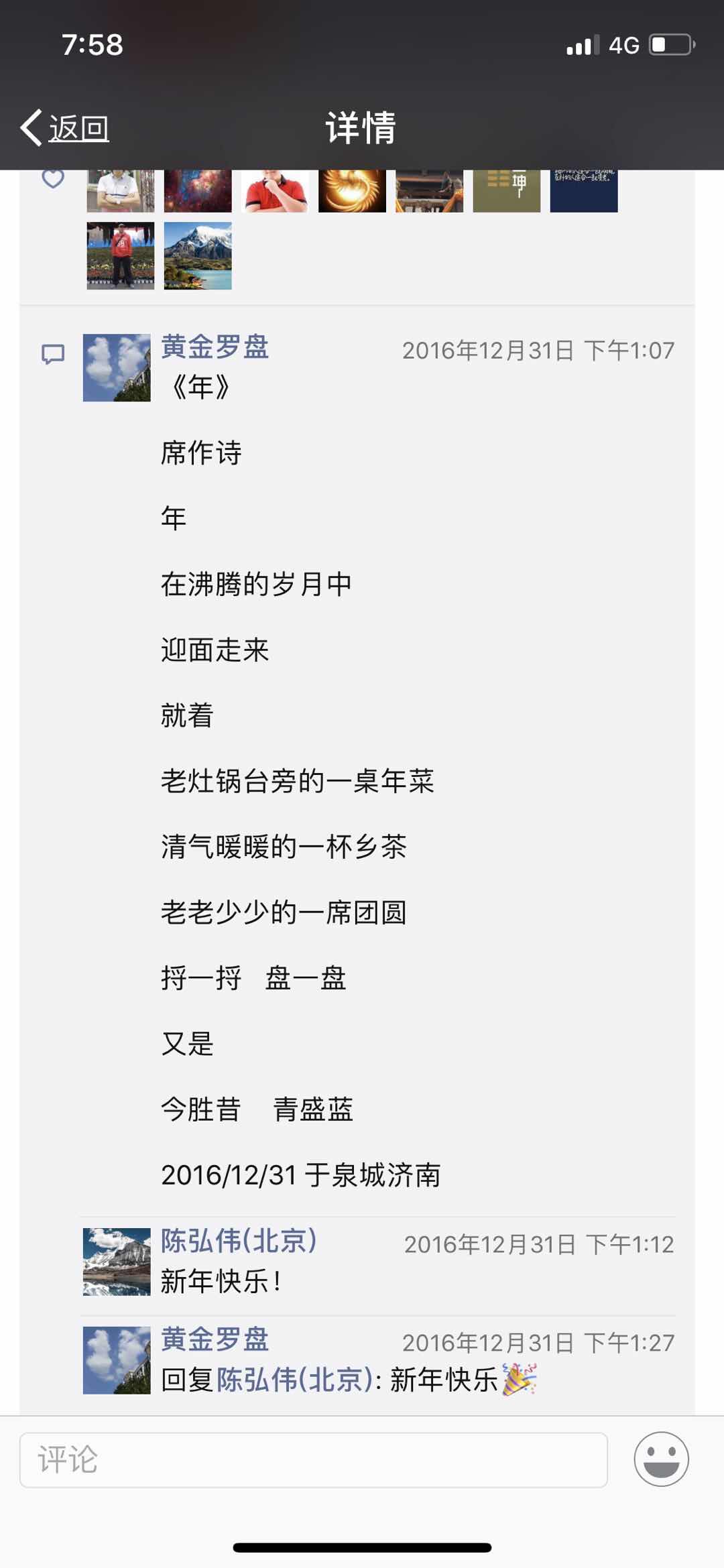Tap the 陈弘伟(北京) link in the reply
724x1568 pixels.
coord(294,1380)
